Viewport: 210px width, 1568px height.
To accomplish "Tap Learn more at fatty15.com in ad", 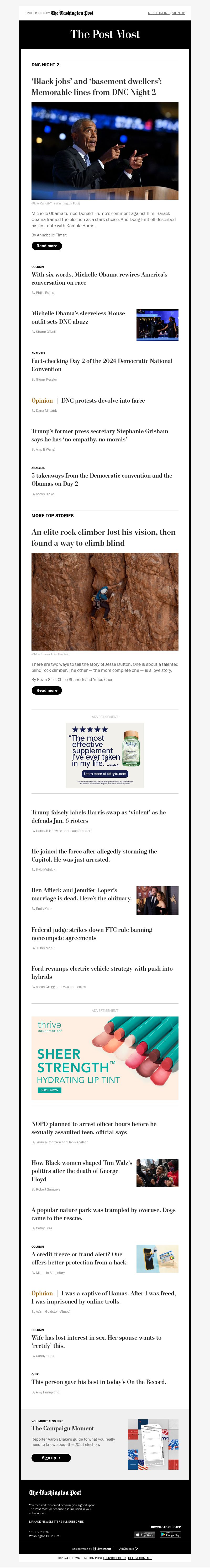I will coord(105,774).
